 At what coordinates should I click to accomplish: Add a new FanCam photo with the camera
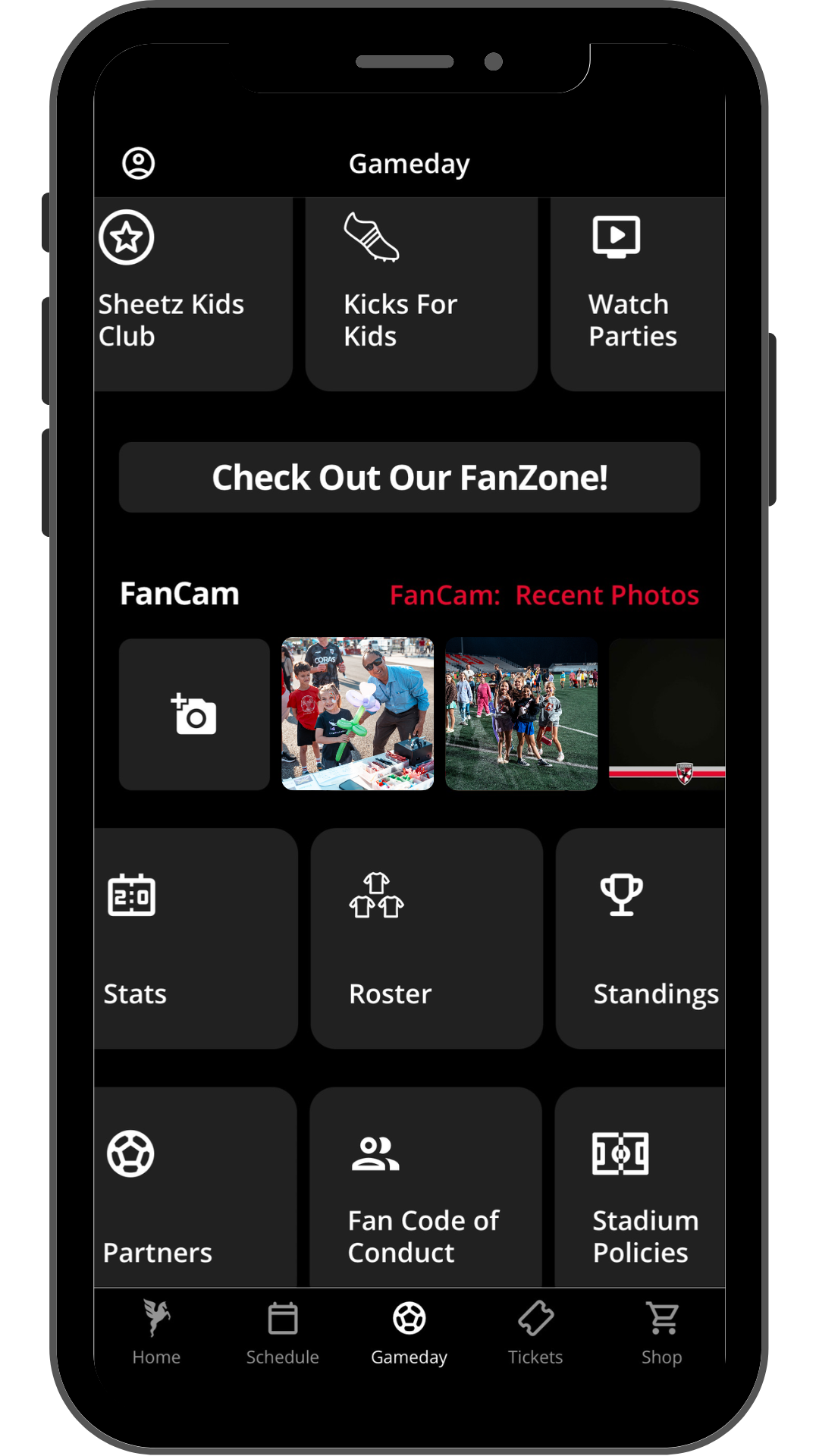pyautogui.click(x=194, y=714)
